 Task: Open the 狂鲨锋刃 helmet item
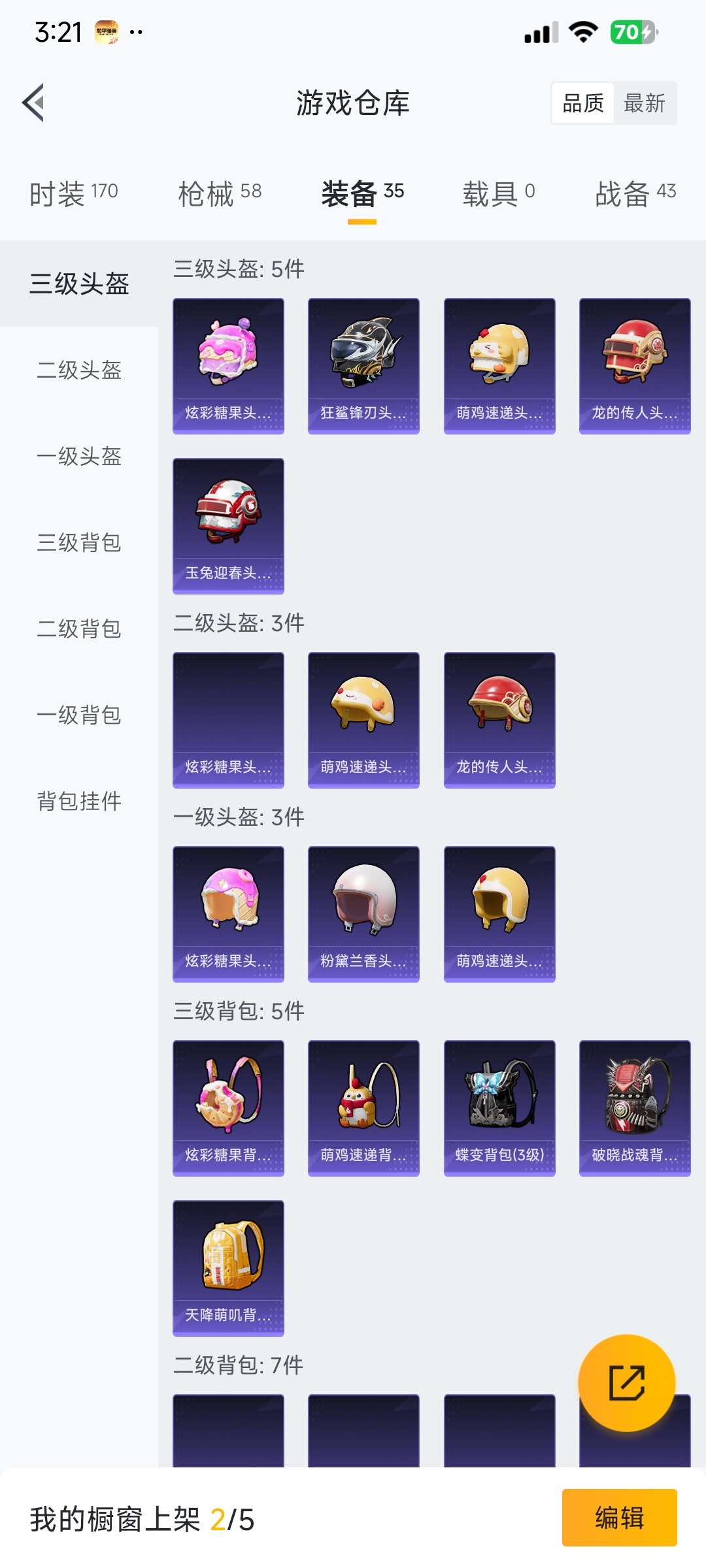click(x=363, y=366)
